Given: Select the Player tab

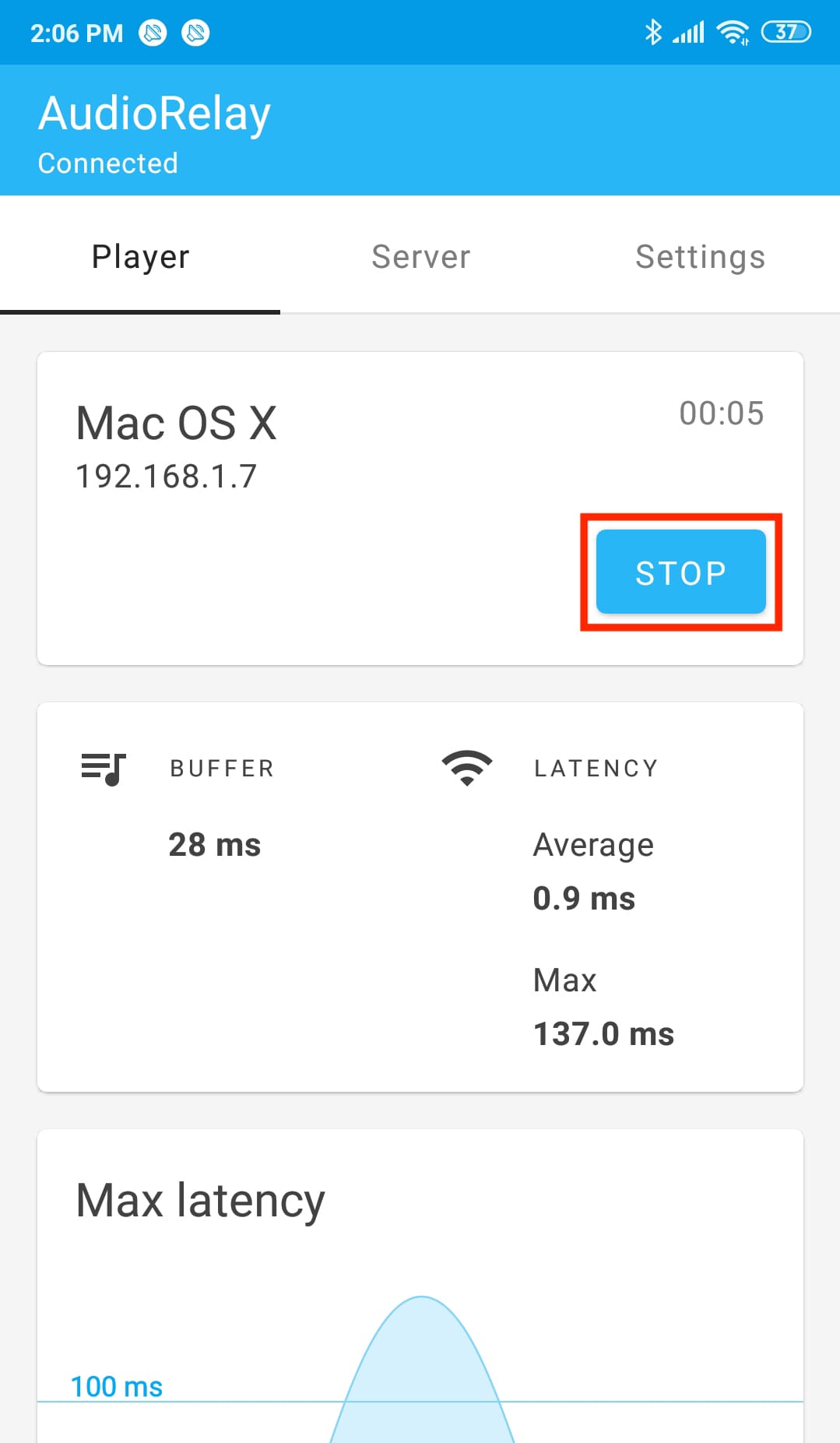Looking at the screenshot, I should (x=140, y=256).
